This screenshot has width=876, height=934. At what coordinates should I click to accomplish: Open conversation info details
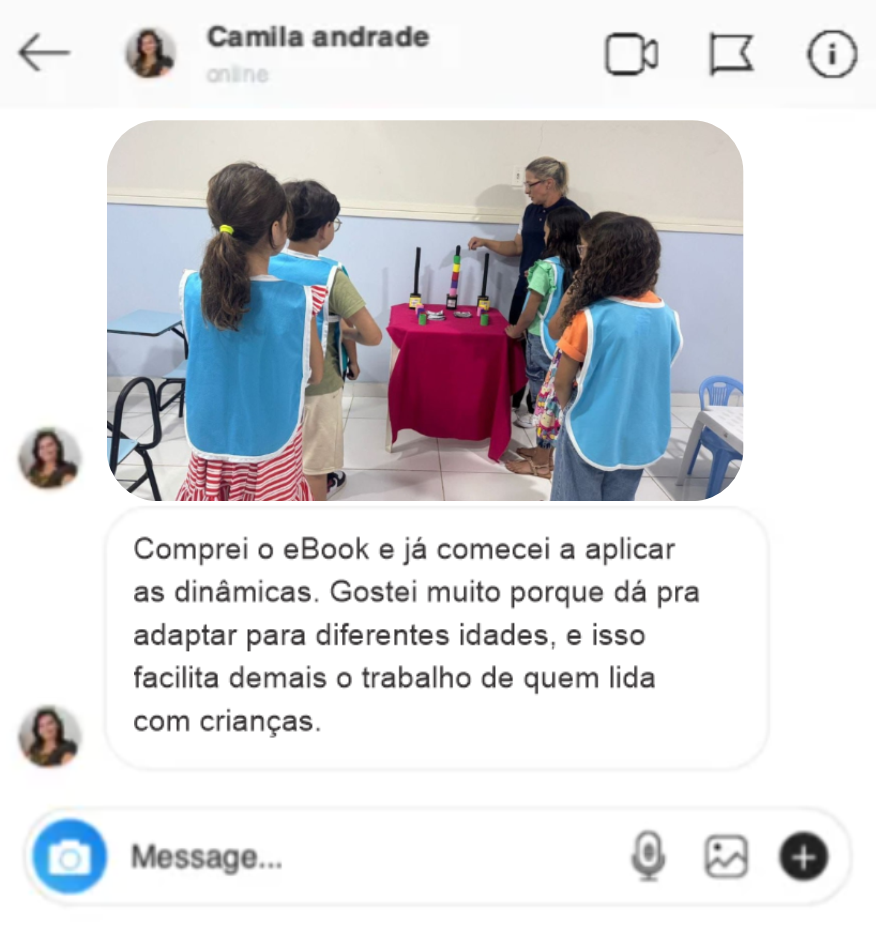tap(832, 54)
